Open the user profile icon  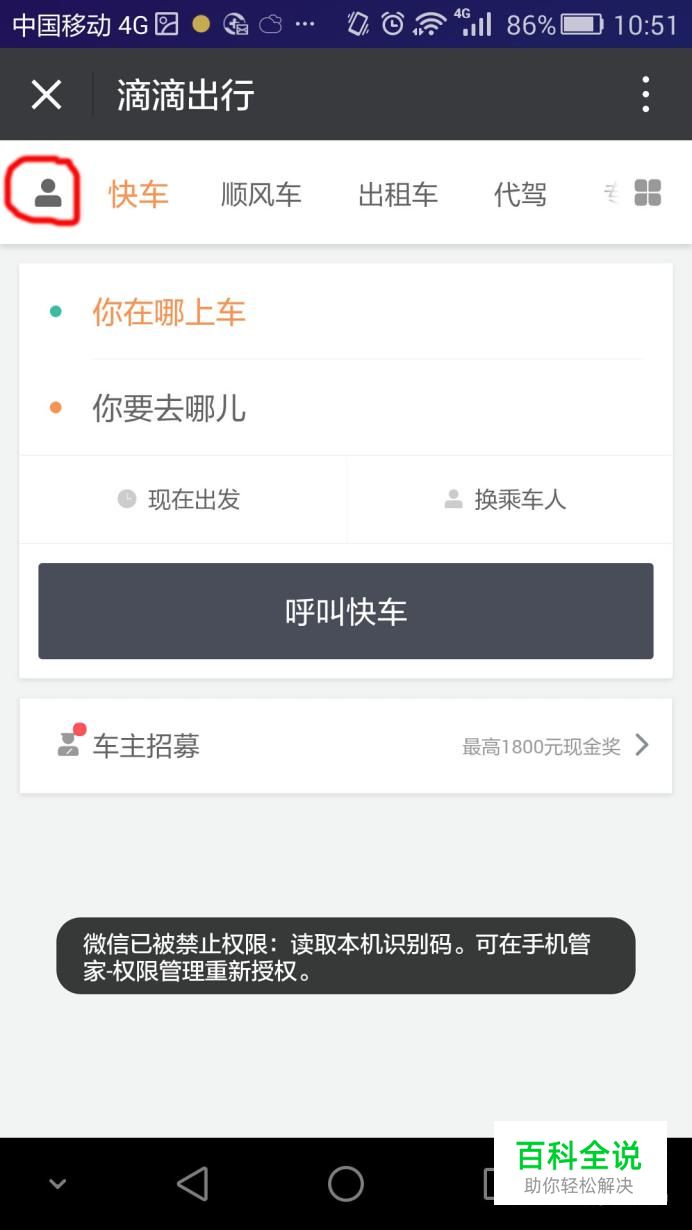48,193
